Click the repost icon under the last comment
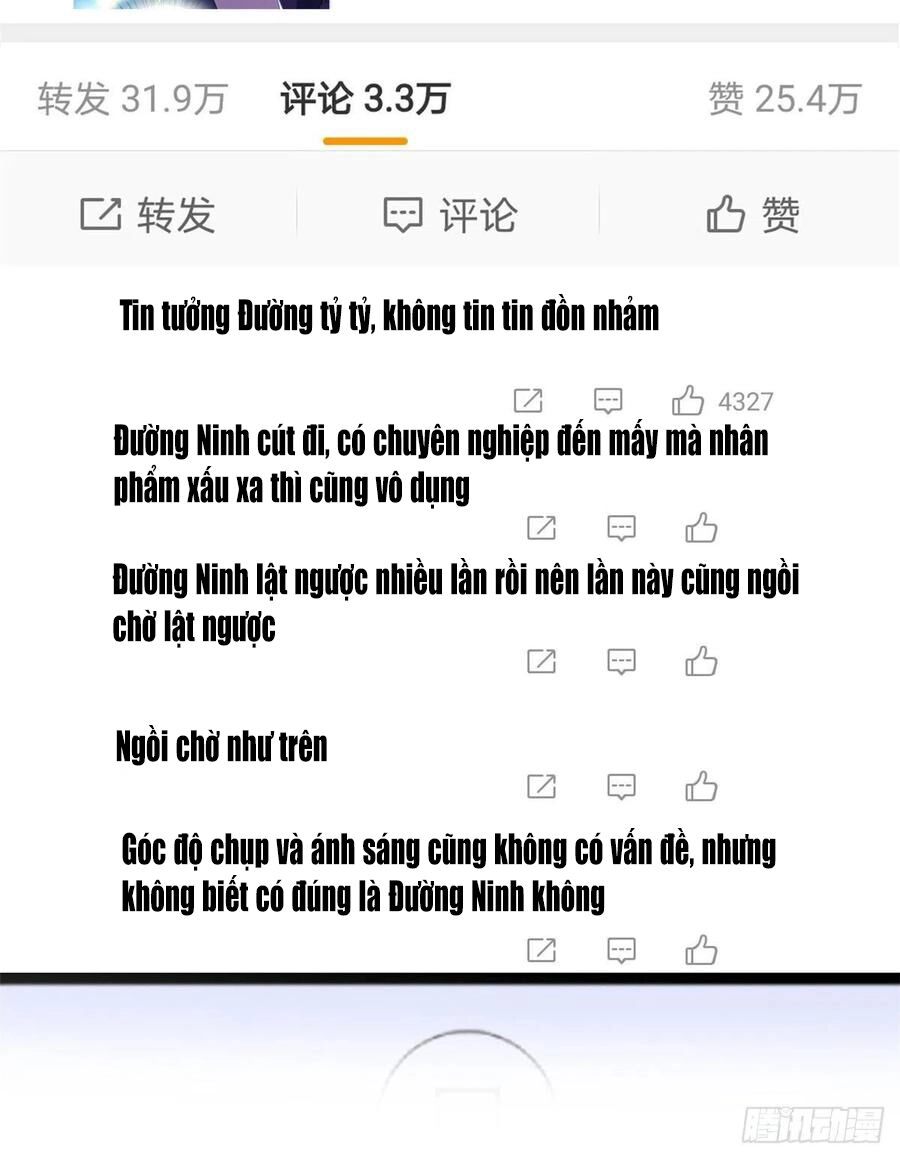Viewport: 900px width, 1159px height. point(540,950)
